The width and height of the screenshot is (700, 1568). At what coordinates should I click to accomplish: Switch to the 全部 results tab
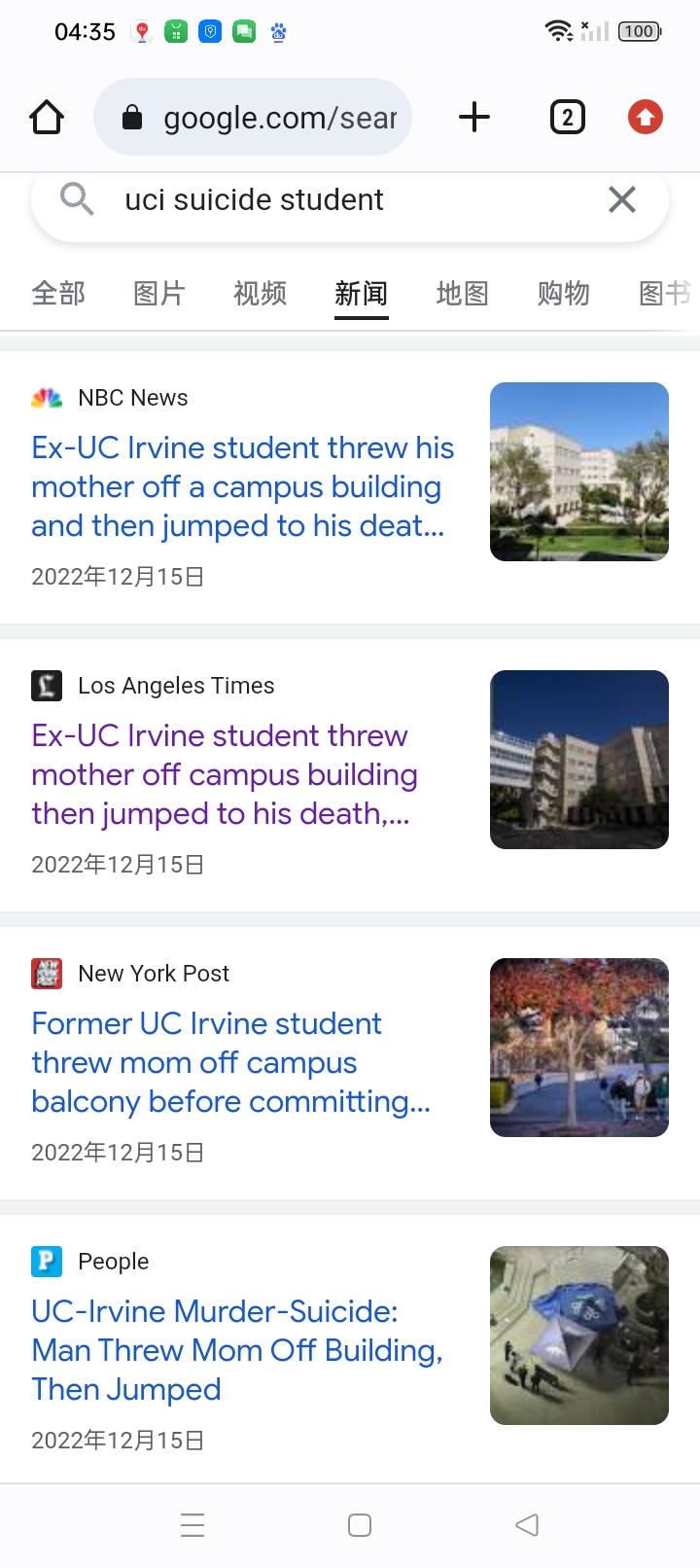click(58, 294)
